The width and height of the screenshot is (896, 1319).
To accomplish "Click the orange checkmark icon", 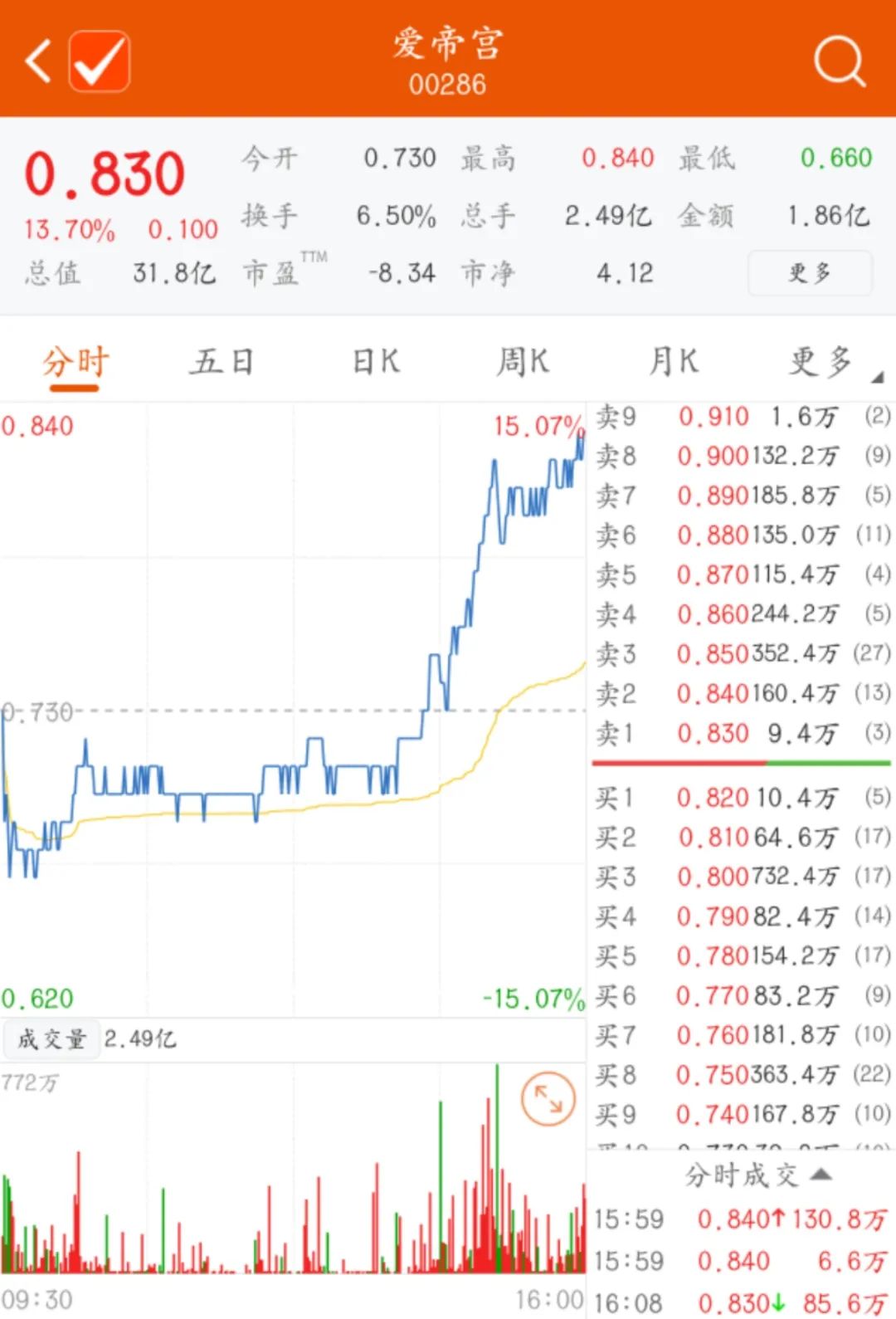I will 99,60.
